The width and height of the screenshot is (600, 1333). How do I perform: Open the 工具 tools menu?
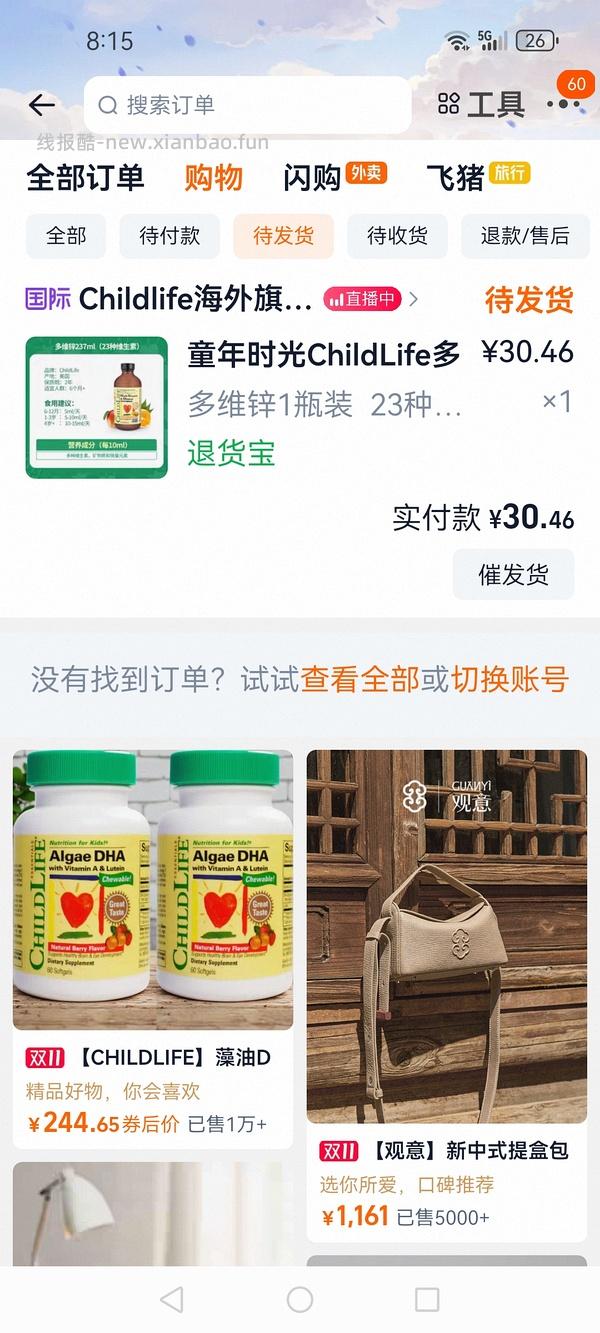482,105
